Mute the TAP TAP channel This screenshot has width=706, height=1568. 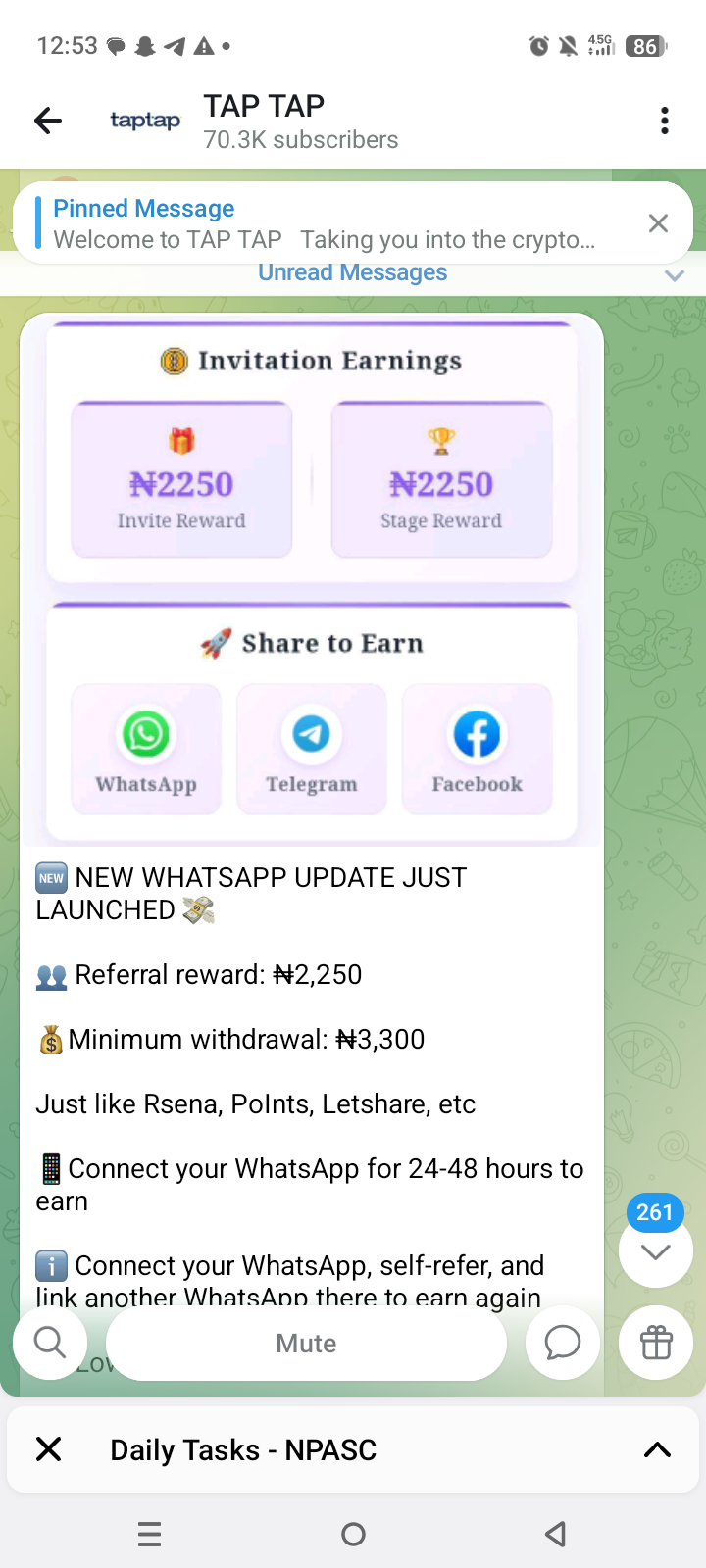(x=306, y=1343)
